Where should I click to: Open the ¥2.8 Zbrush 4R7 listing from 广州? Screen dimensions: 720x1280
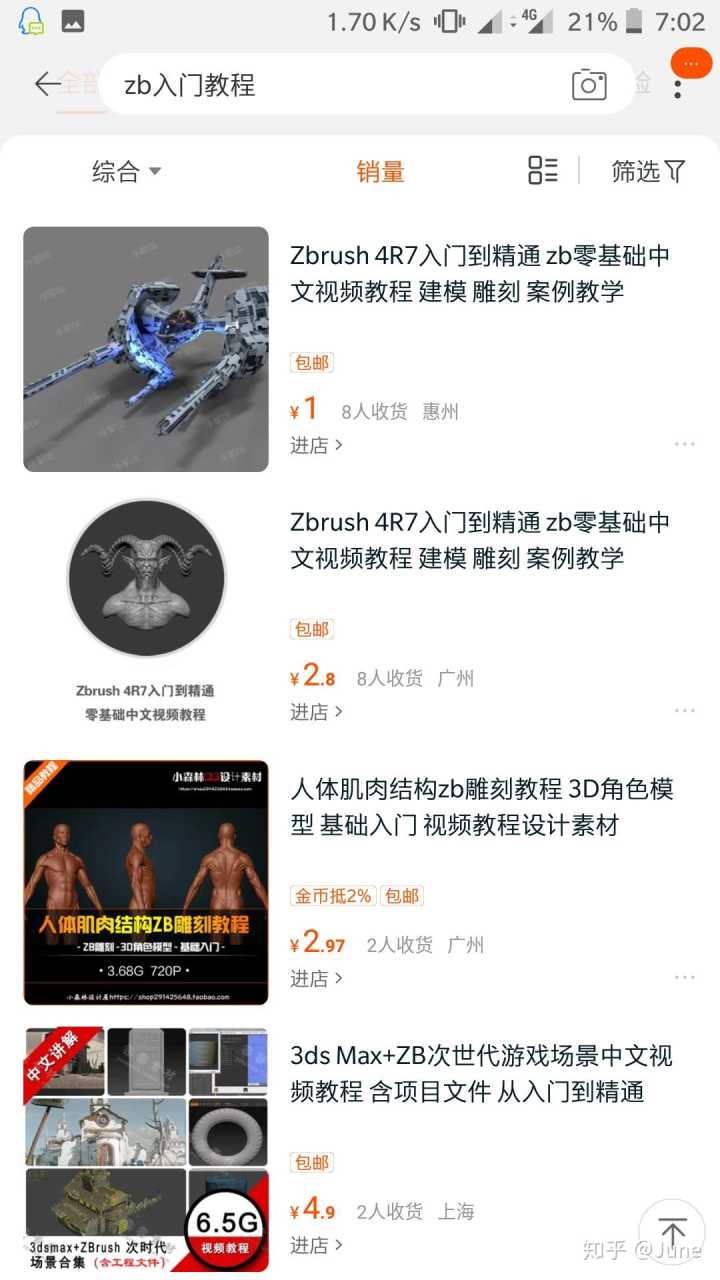pos(480,540)
